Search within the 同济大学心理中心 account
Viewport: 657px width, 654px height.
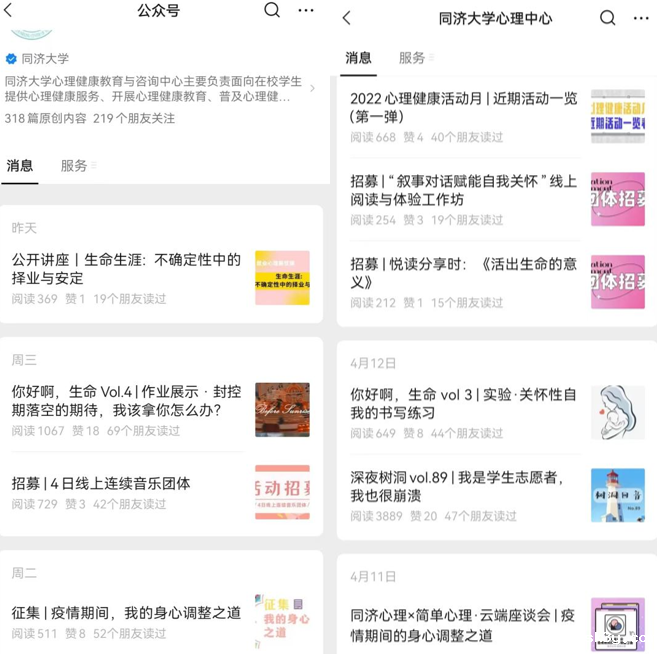tap(607, 18)
